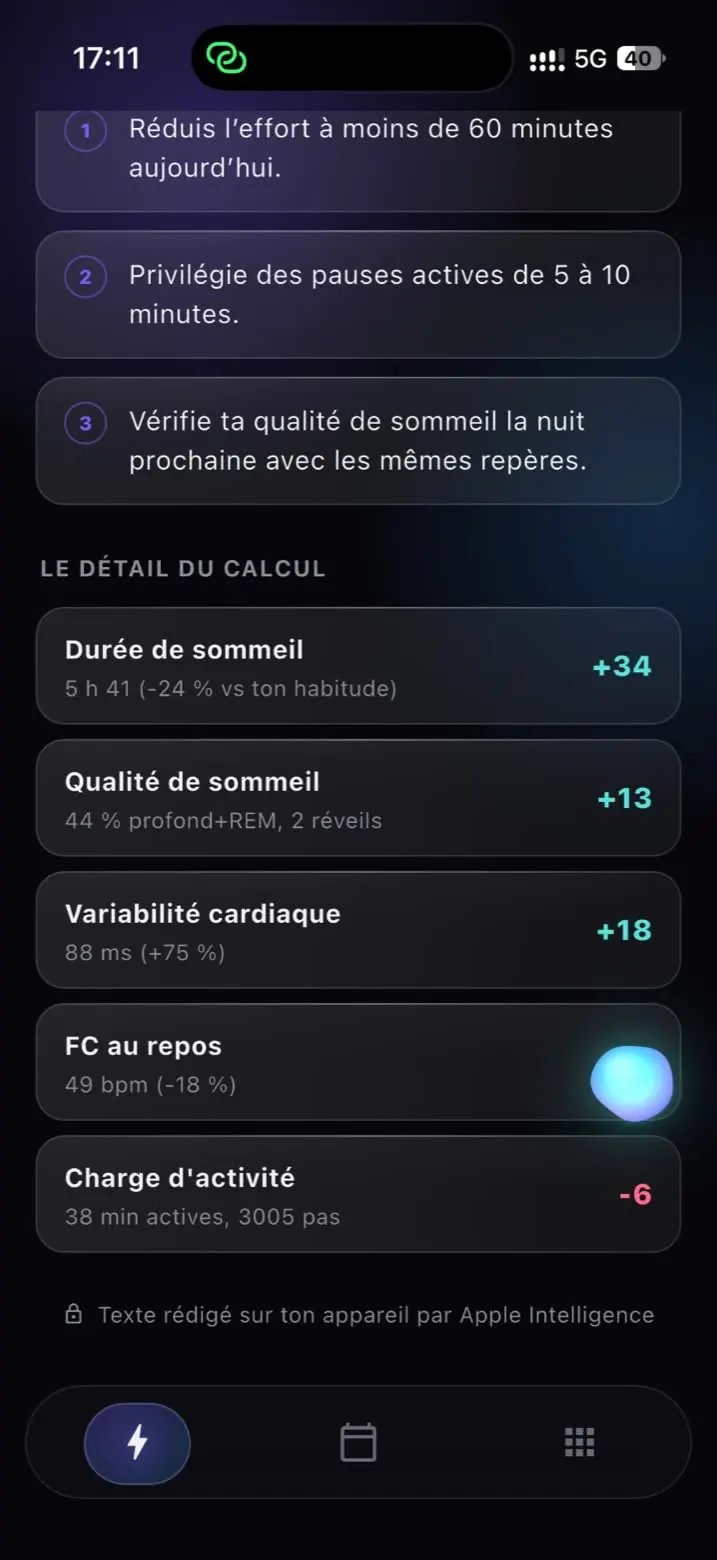Open the Durée de sommeil card
This screenshot has height=1560, width=717.
tap(358, 666)
